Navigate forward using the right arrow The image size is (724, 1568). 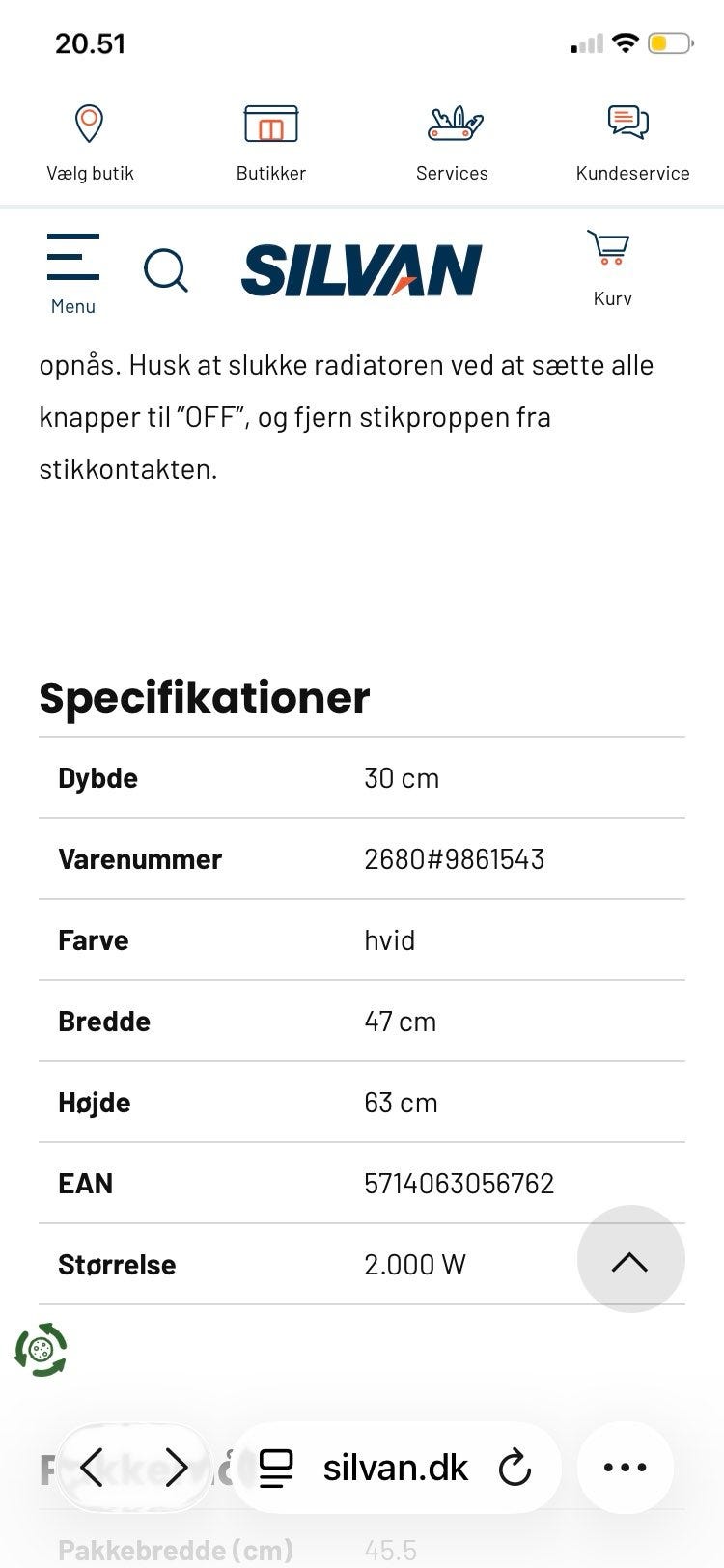(176, 1467)
